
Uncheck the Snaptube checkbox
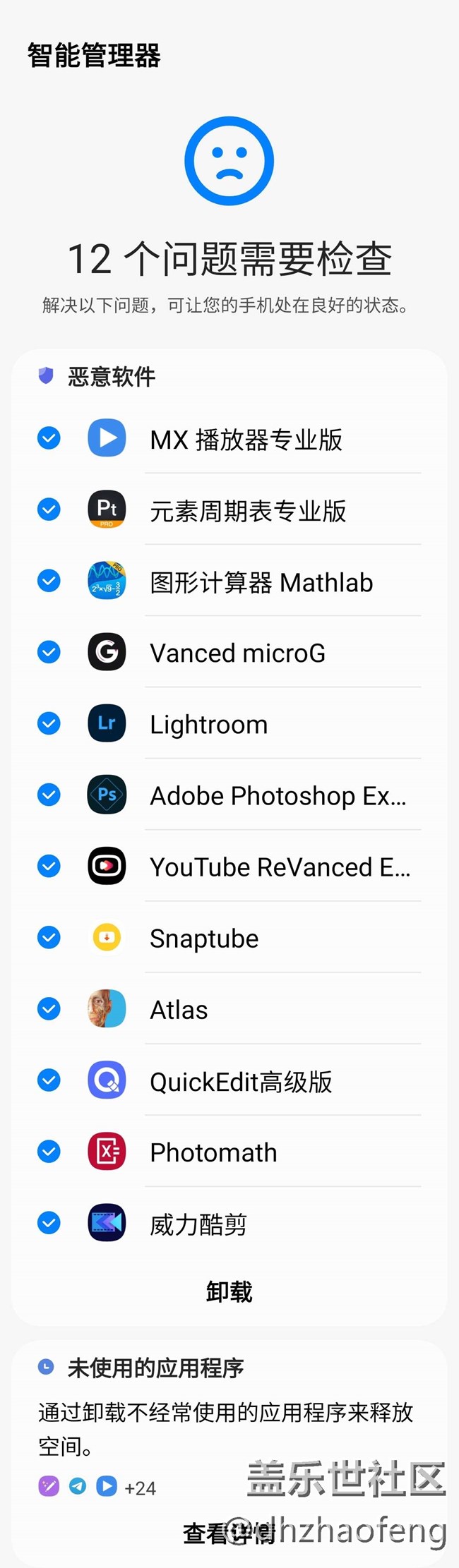pos(49,938)
